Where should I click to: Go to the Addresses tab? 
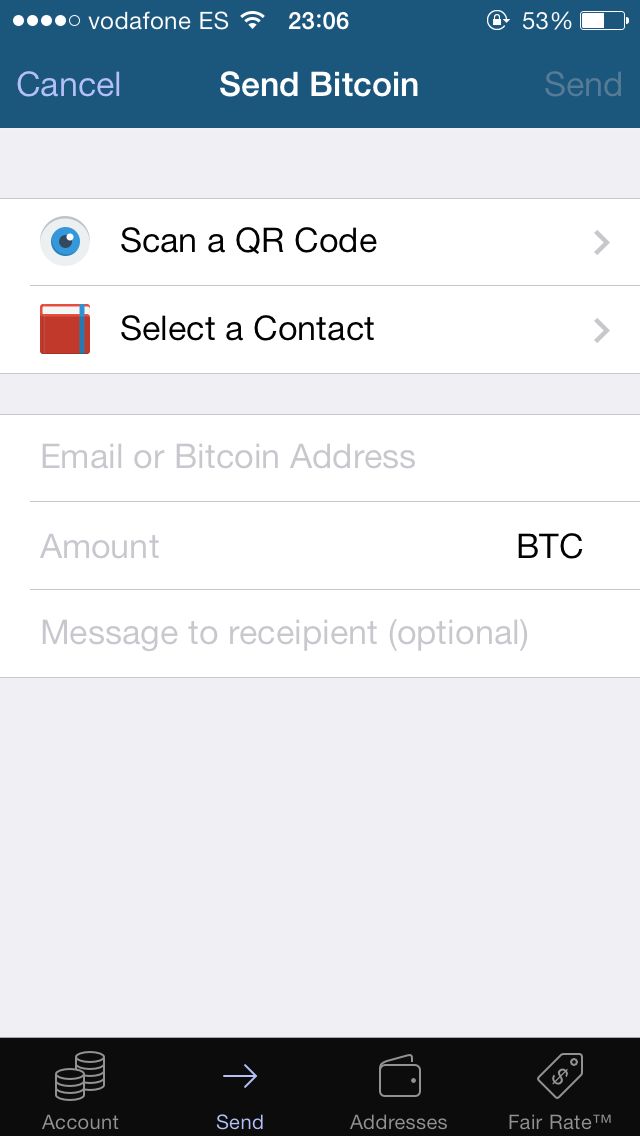point(399,1090)
